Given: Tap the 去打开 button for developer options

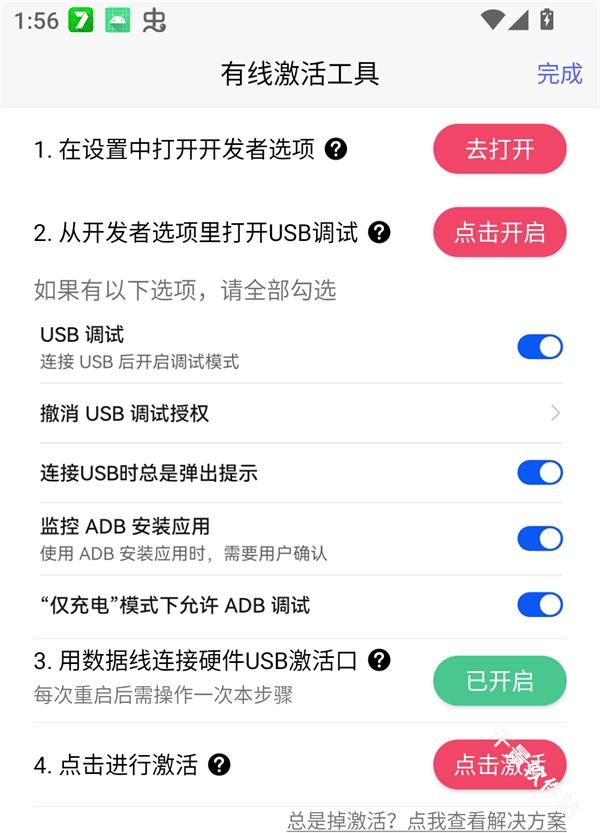Looking at the screenshot, I should click(x=499, y=150).
